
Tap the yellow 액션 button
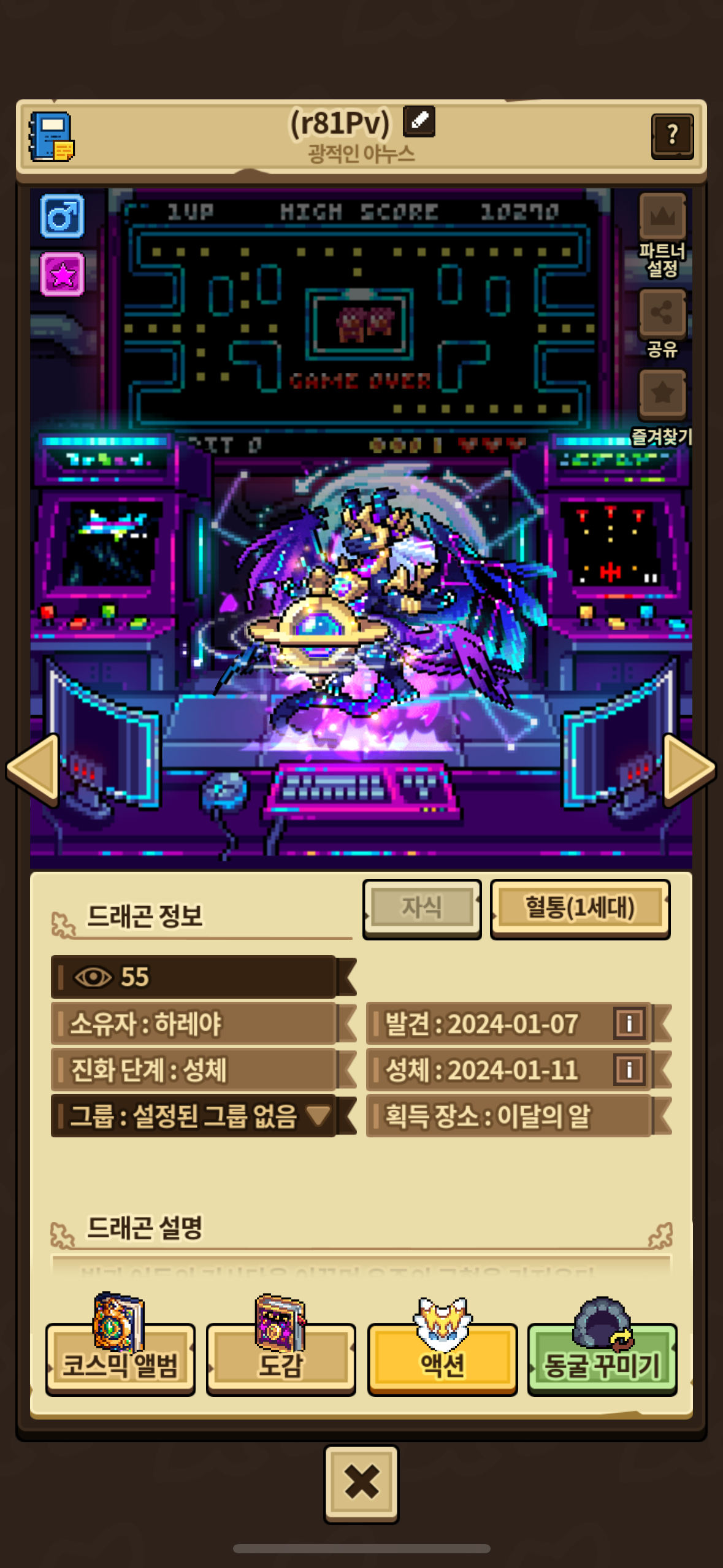tap(442, 1358)
